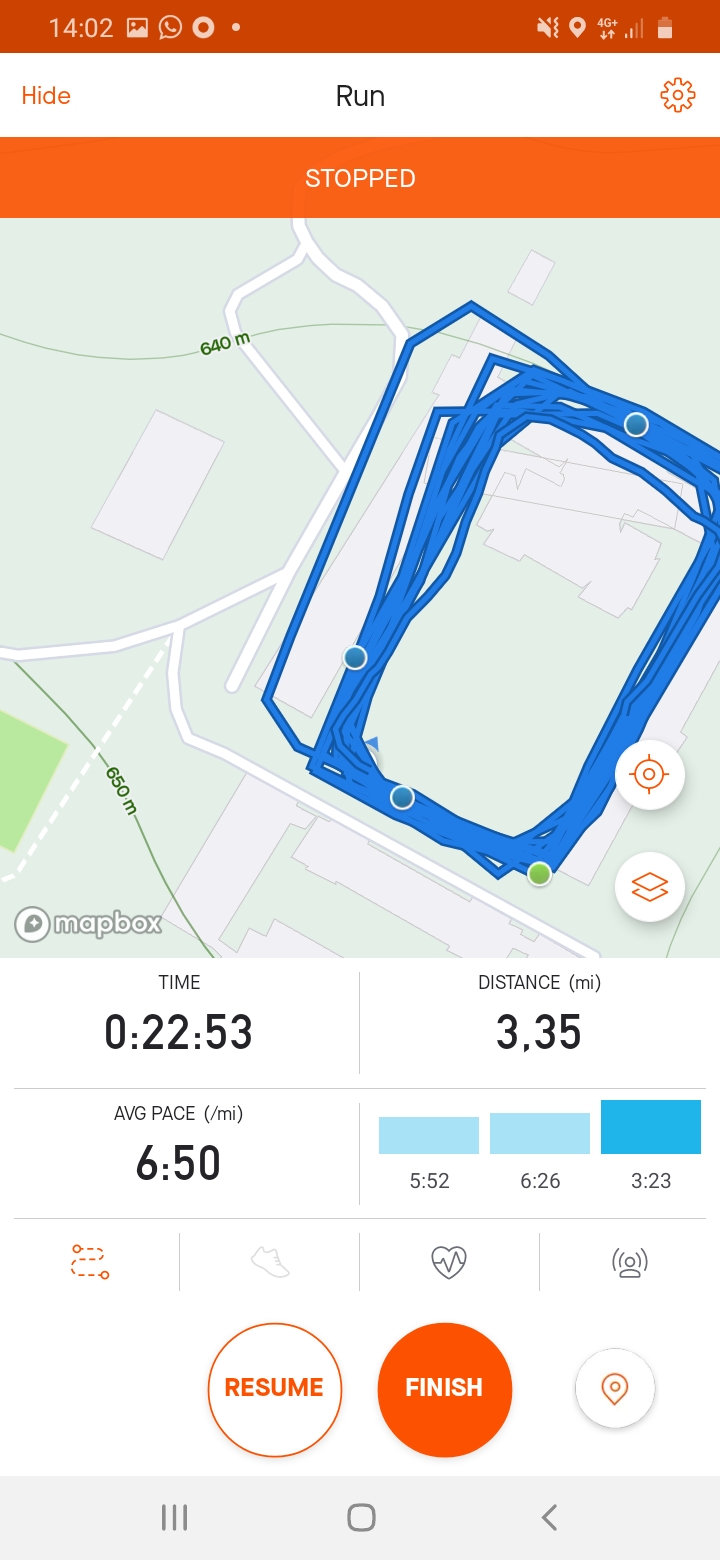This screenshot has height=1560, width=720.
Task: Open the routes option
Action: 89,1262
